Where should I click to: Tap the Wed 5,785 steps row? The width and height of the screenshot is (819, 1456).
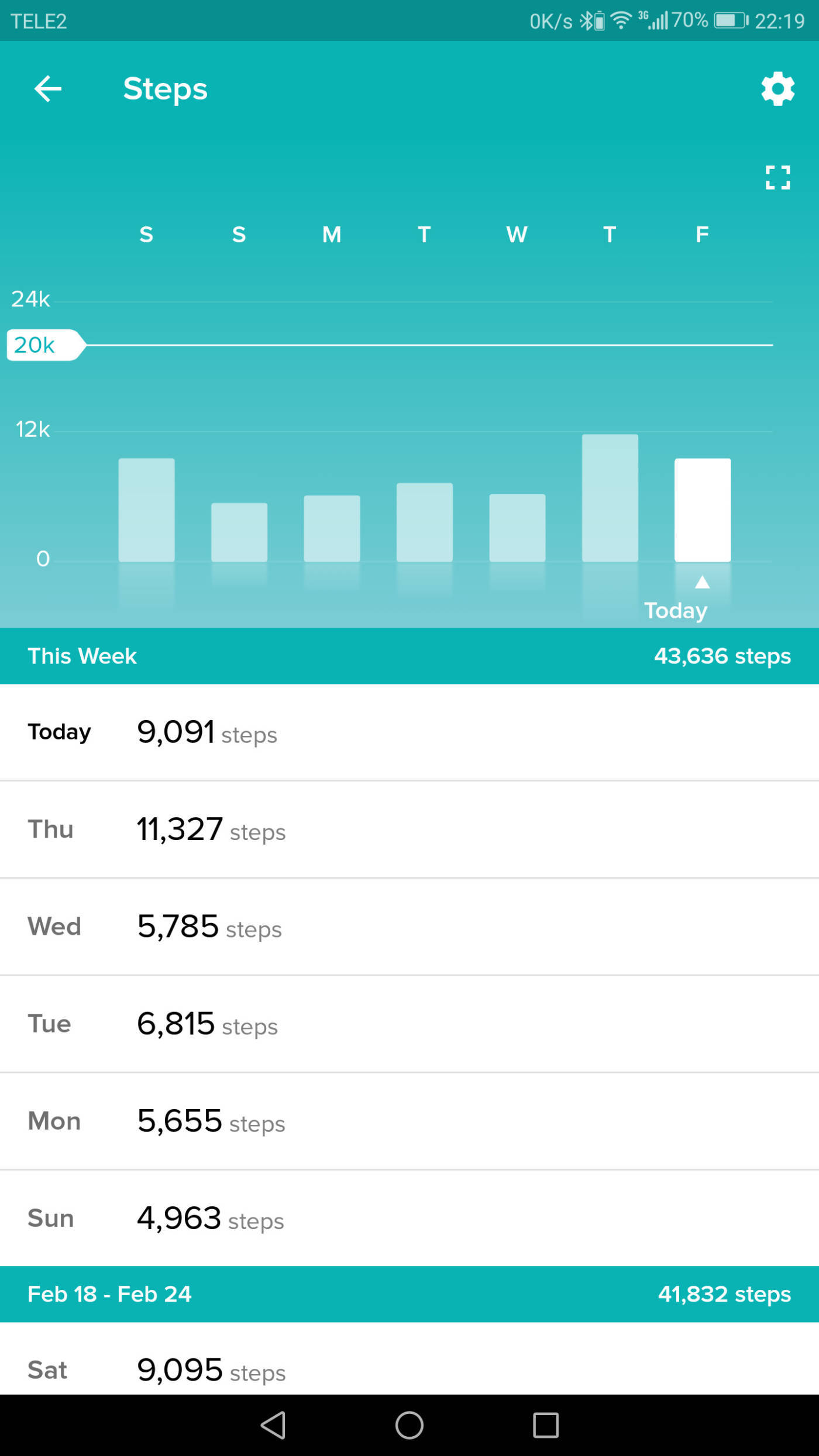pos(175,927)
